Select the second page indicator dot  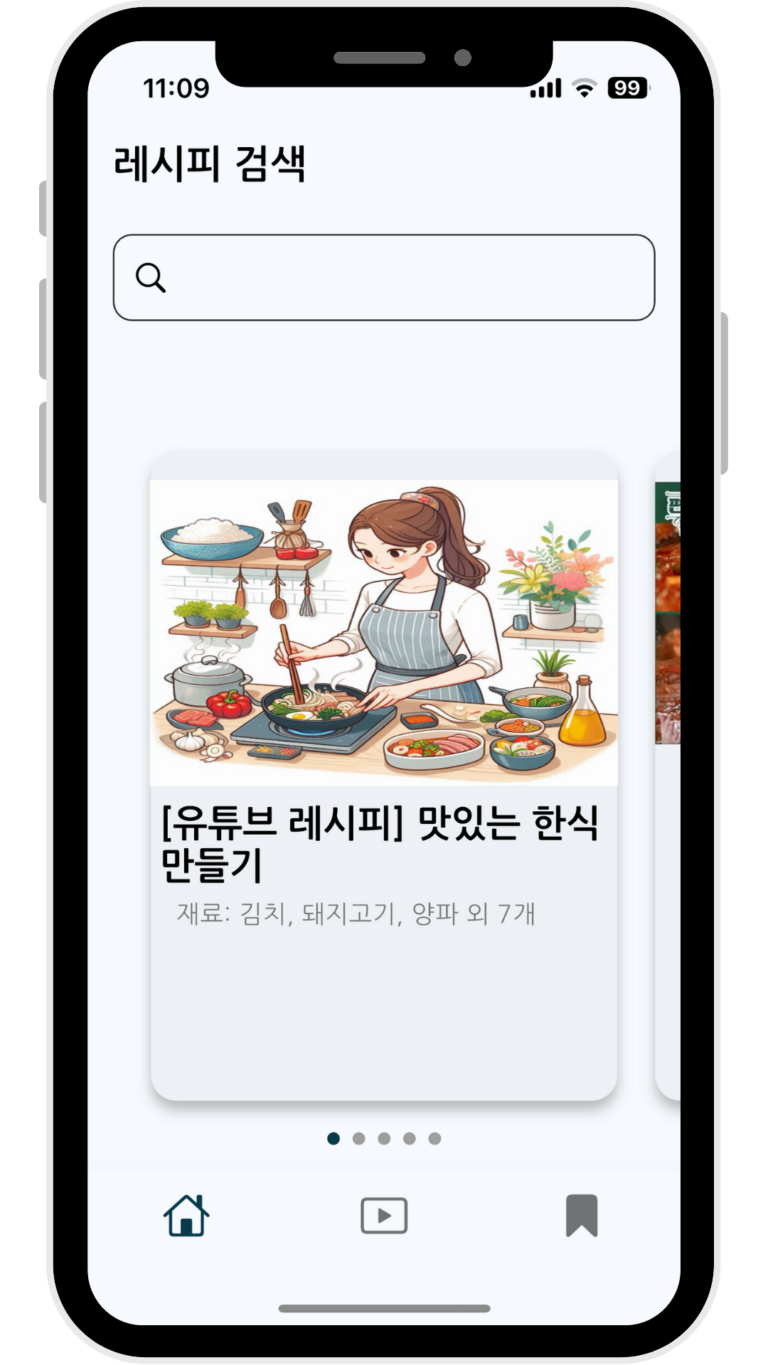[359, 1138]
